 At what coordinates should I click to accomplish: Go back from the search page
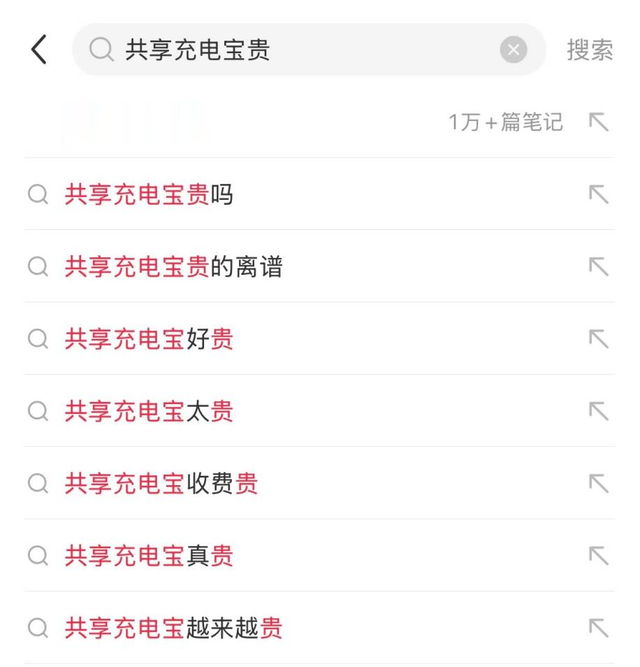click(x=39, y=49)
